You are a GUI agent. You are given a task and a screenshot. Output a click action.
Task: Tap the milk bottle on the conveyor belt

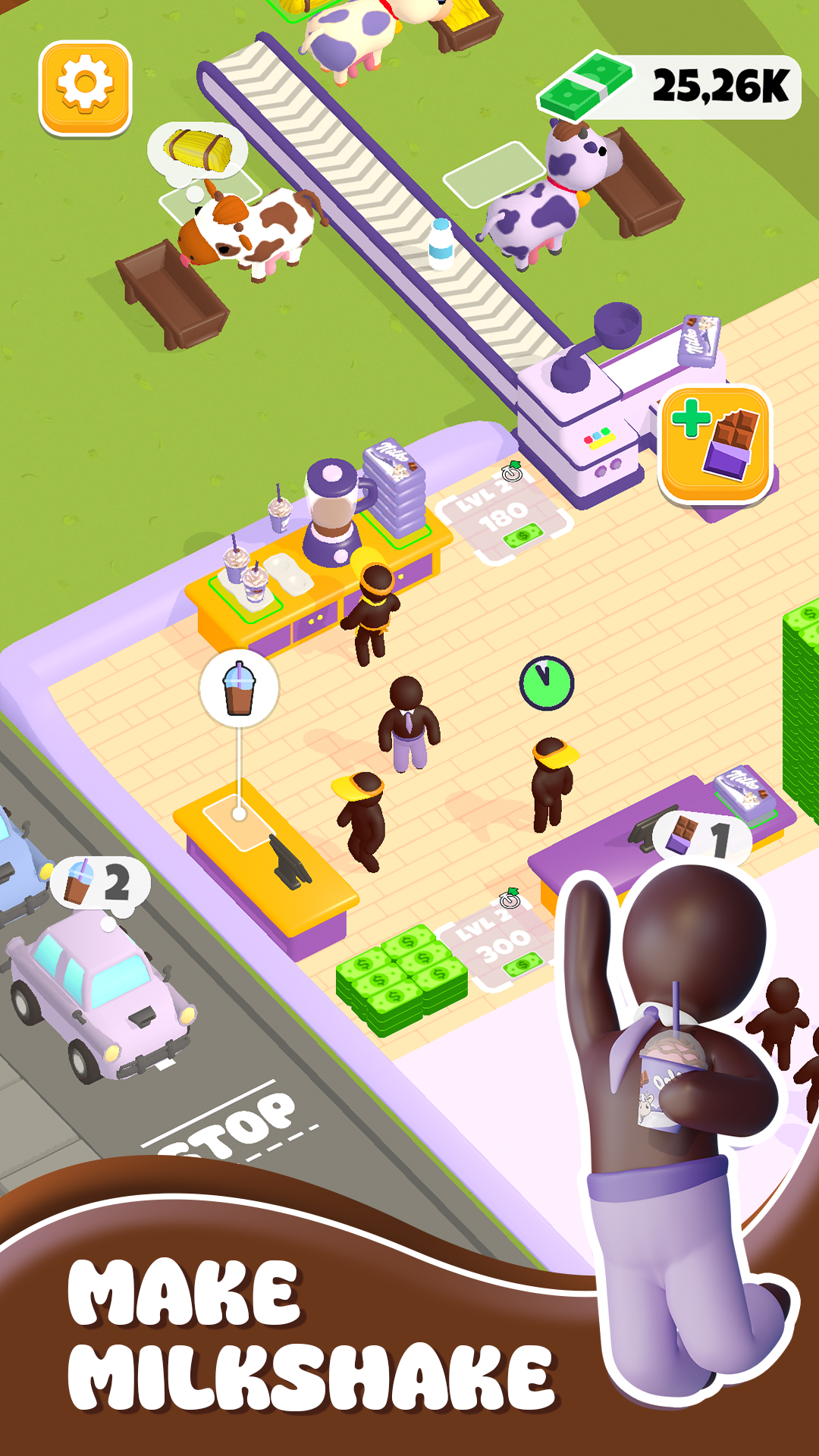(x=440, y=243)
